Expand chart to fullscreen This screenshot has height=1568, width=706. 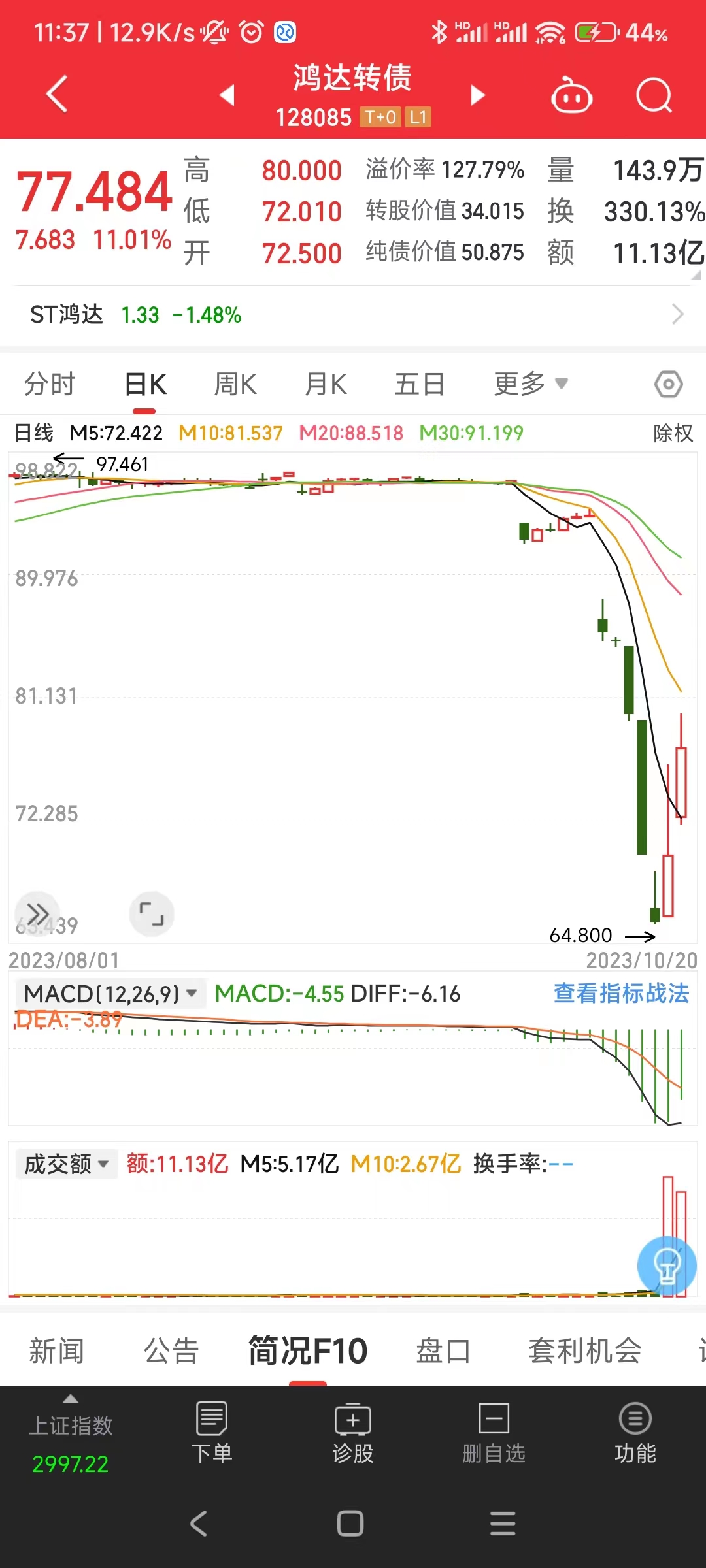(152, 913)
